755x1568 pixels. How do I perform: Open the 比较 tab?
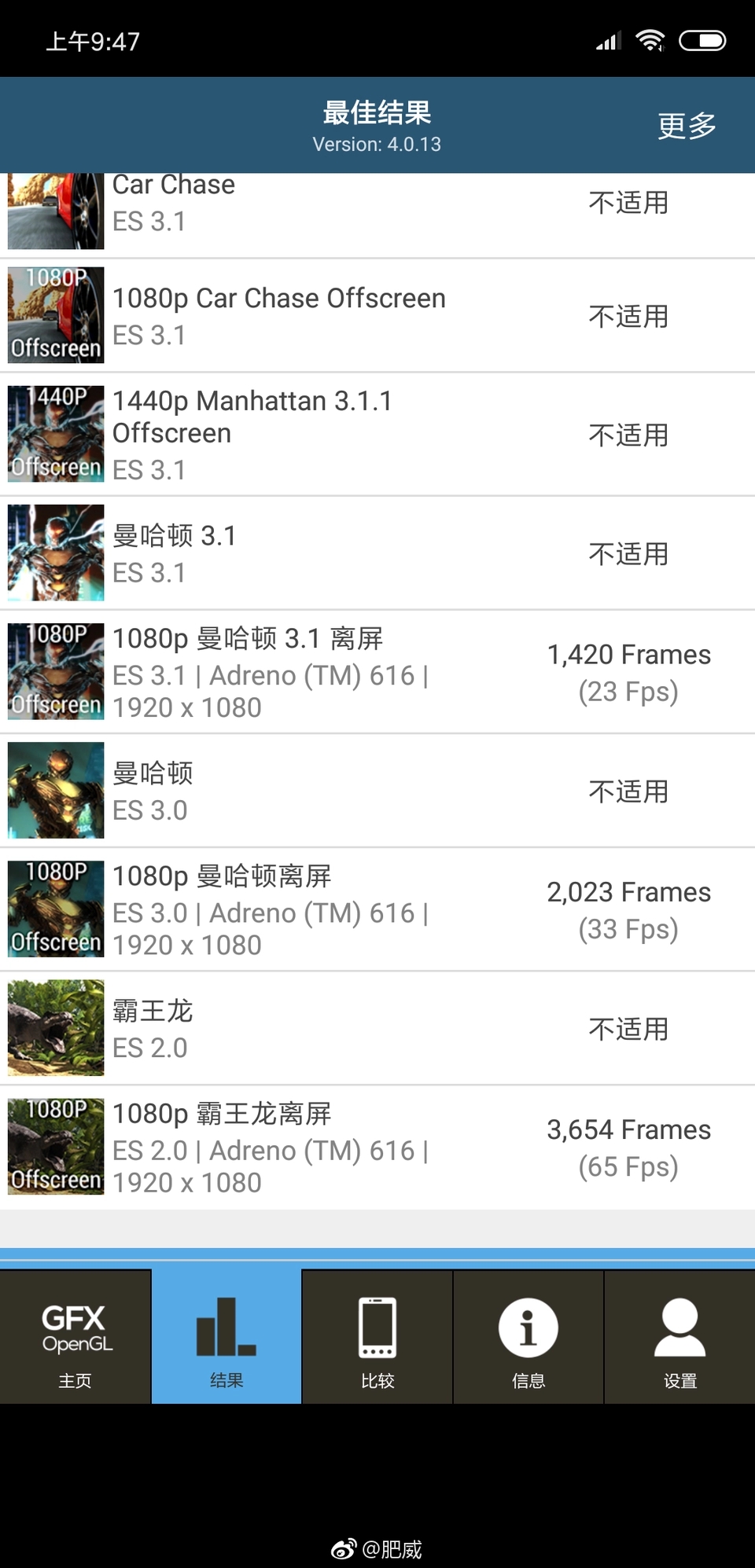[x=377, y=1337]
